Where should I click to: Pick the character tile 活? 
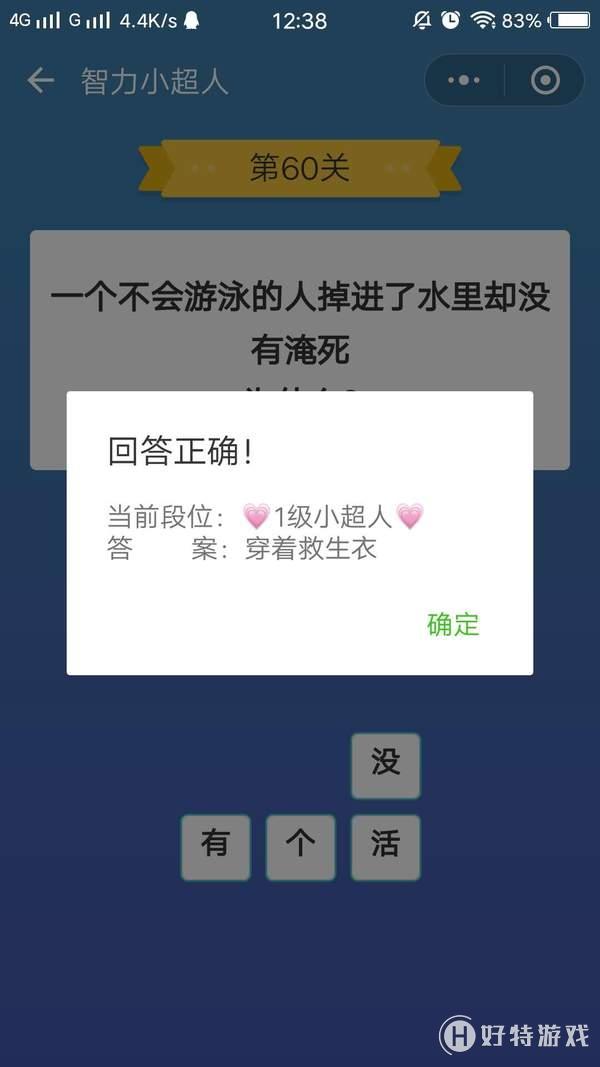tap(385, 847)
